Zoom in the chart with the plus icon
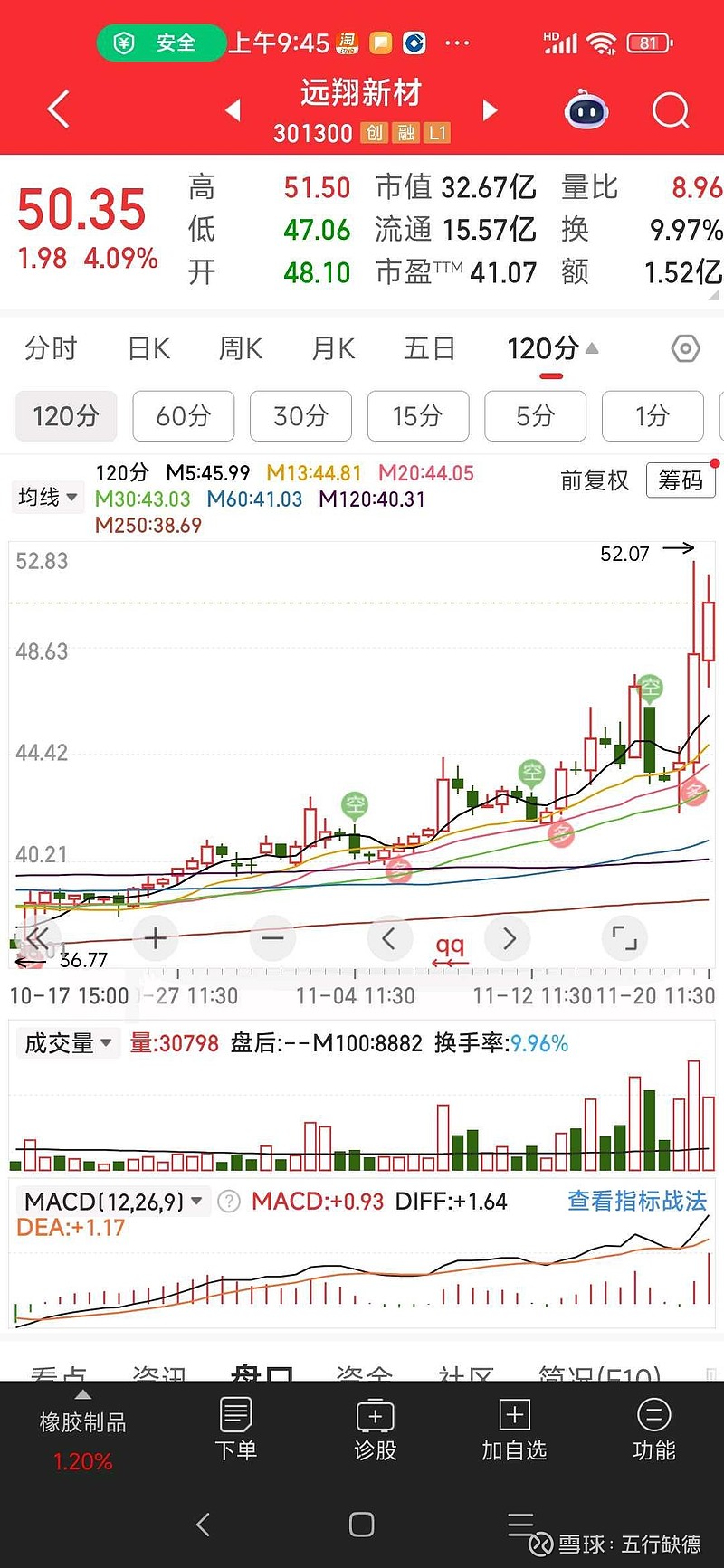 155,938
